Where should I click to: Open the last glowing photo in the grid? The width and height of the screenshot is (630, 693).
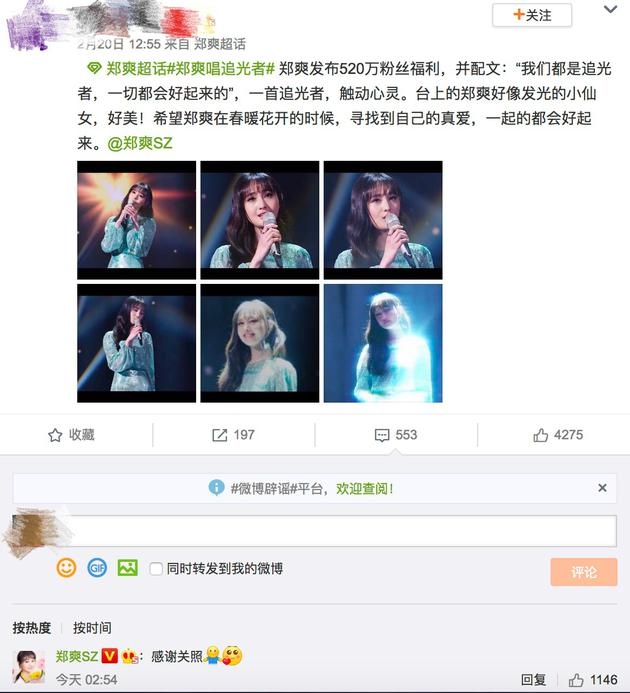[x=383, y=343]
